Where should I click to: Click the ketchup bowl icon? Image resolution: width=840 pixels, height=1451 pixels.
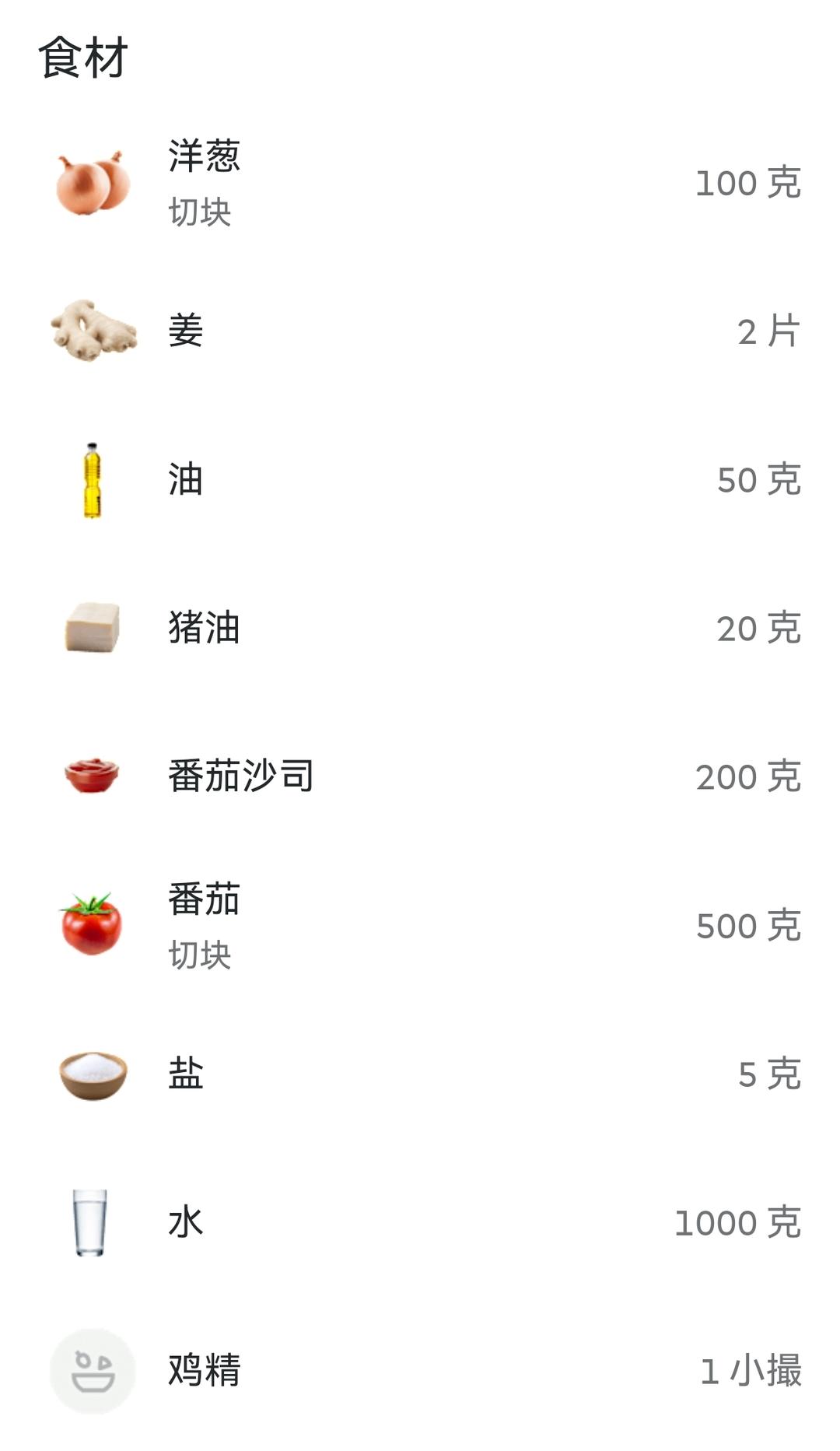91,776
